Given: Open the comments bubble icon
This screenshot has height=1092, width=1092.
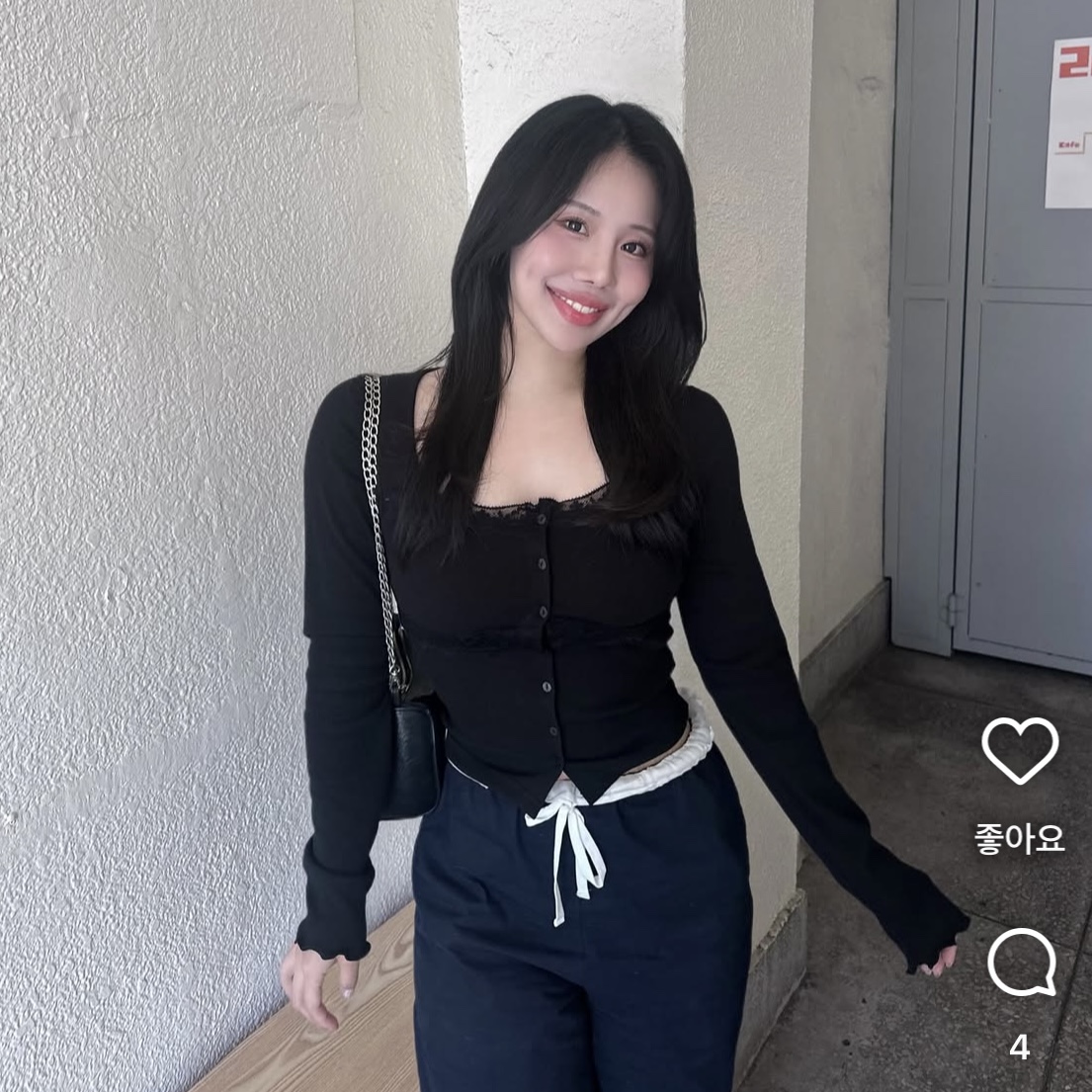Looking at the screenshot, I should (1021, 963).
